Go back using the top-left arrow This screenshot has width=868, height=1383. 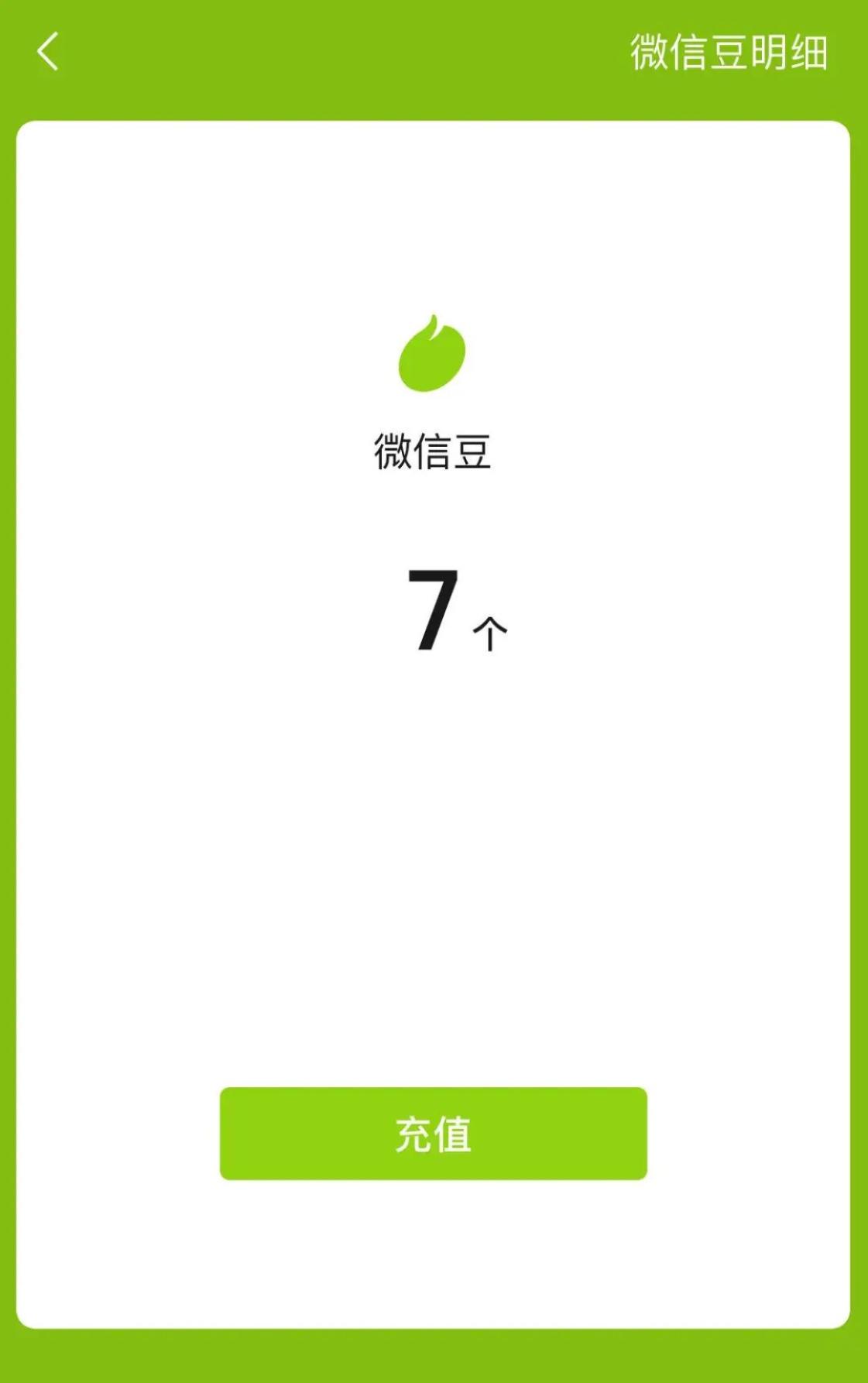(x=48, y=52)
